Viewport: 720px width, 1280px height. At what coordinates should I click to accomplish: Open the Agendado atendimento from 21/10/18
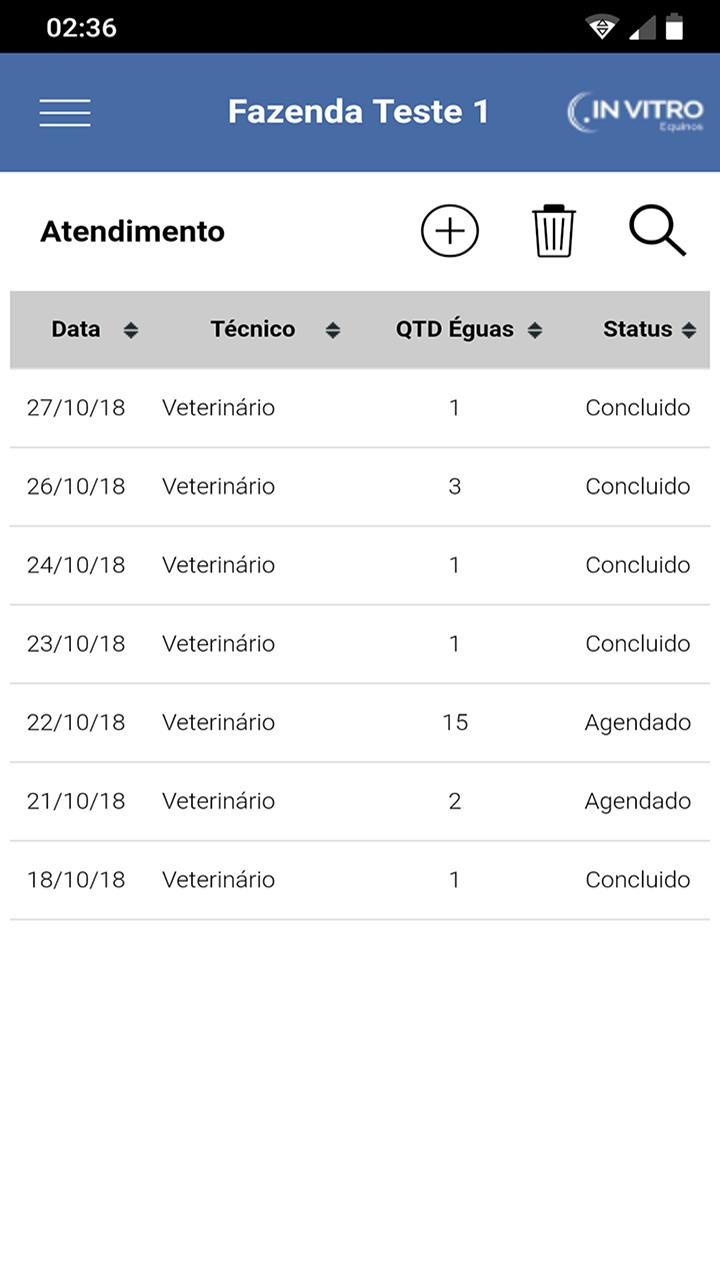coord(360,801)
